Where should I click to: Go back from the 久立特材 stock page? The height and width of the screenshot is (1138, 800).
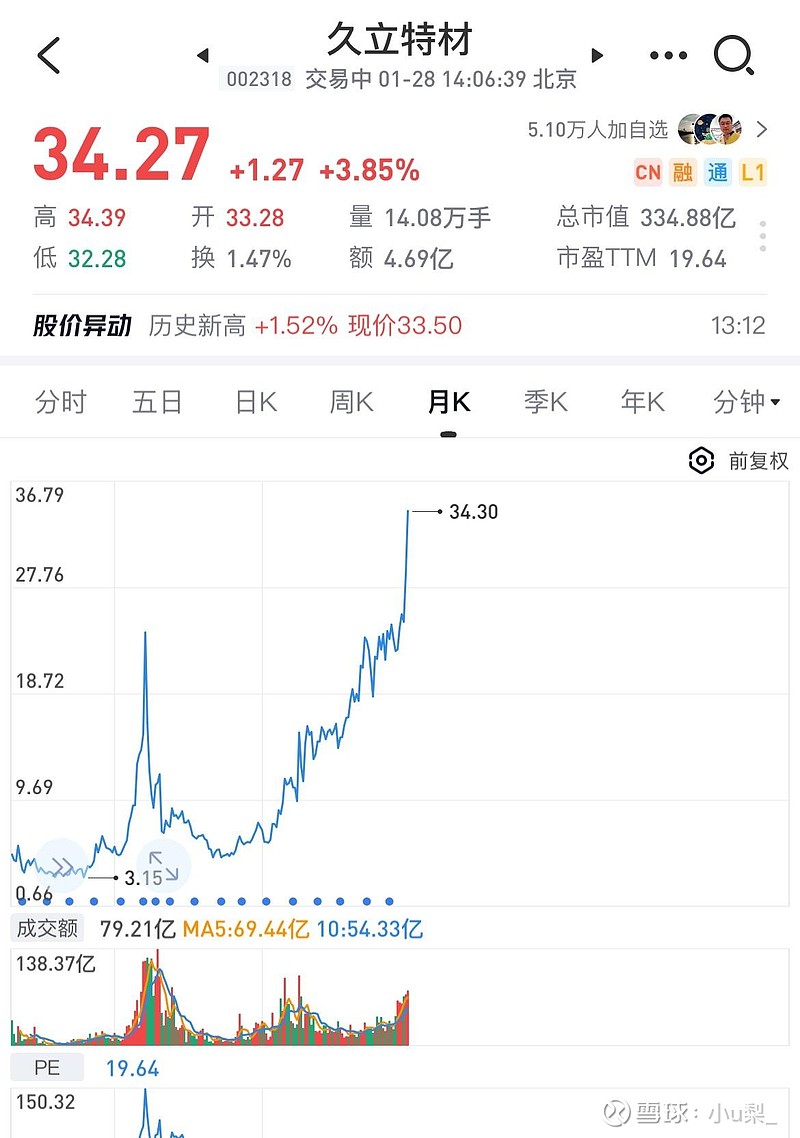[48, 55]
